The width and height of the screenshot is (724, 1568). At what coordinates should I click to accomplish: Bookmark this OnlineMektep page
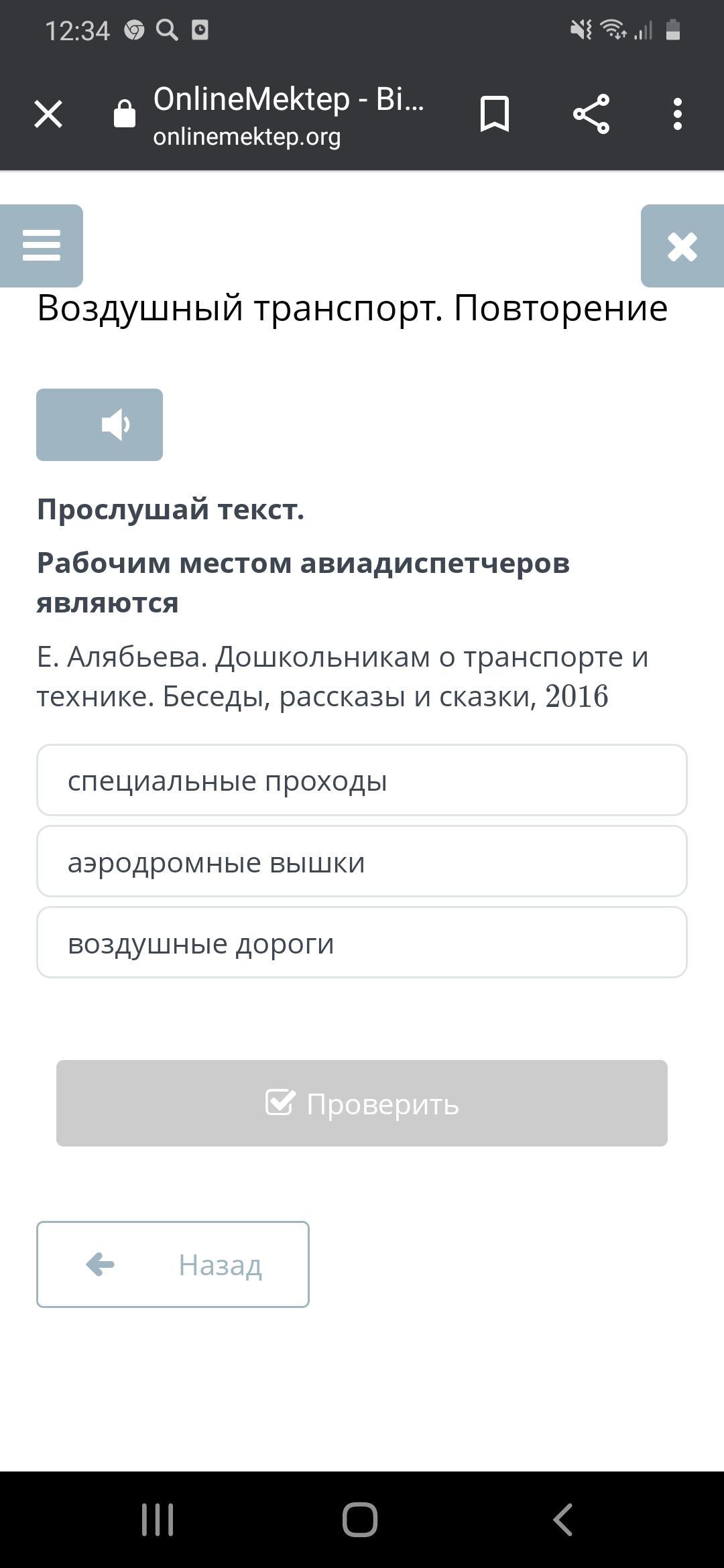495,114
